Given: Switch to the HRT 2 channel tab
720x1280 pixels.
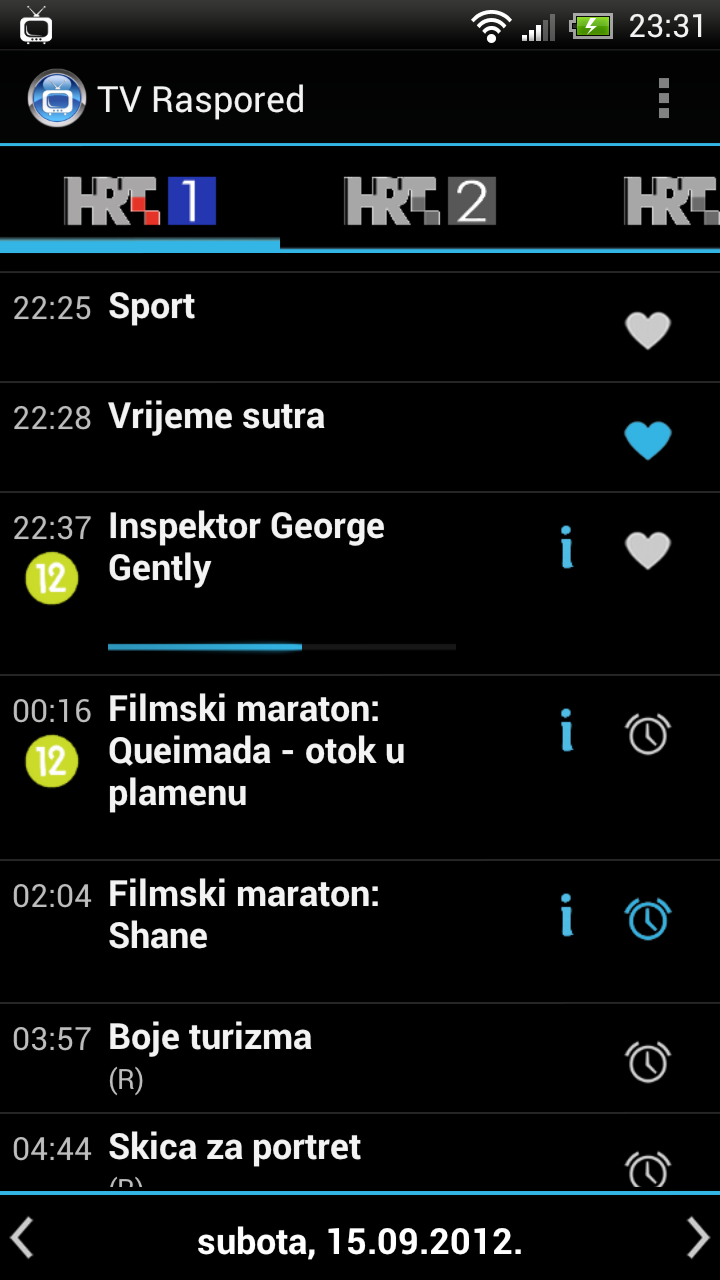Looking at the screenshot, I should click(420, 200).
